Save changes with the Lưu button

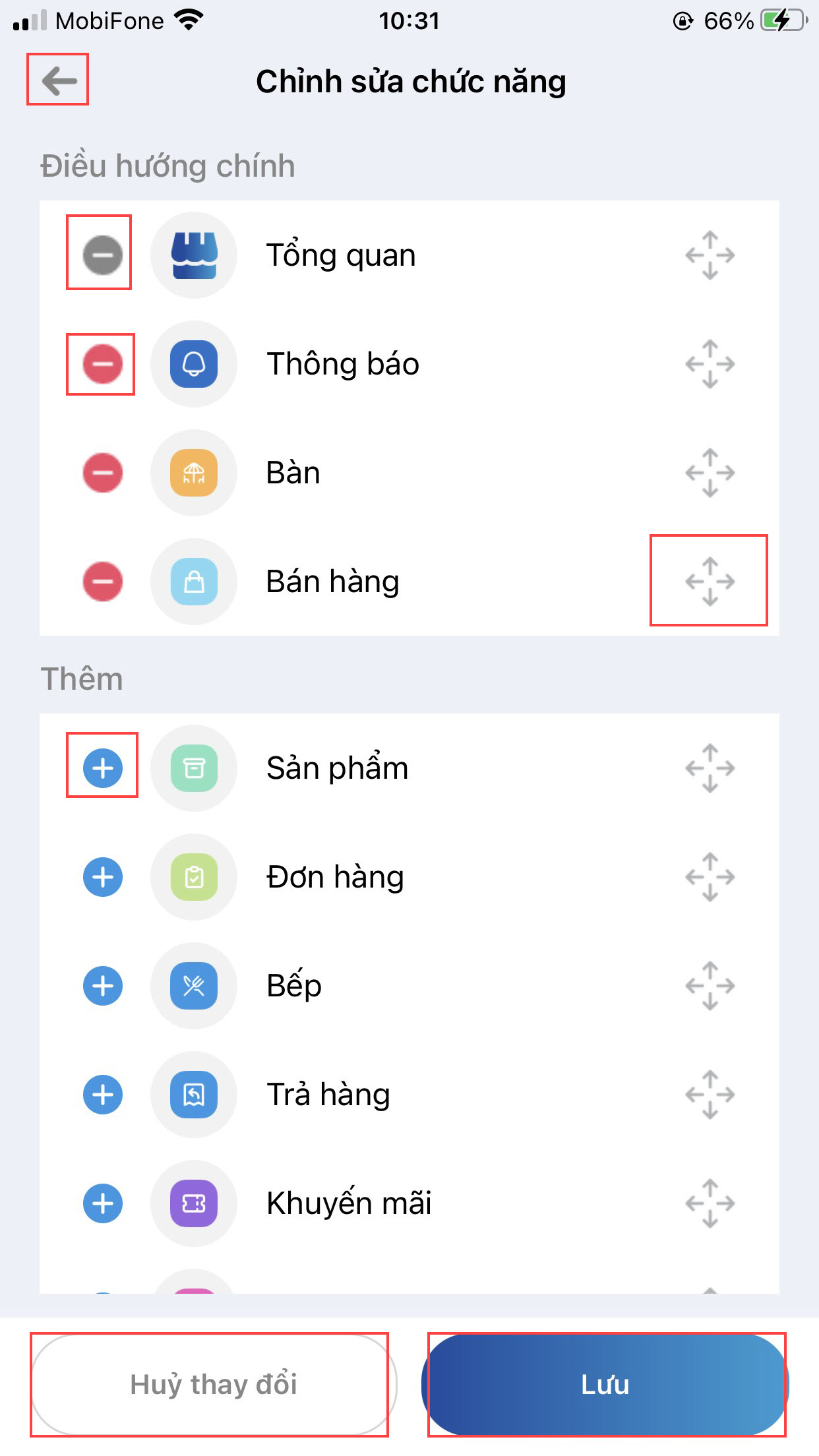(x=605, y=1384)
